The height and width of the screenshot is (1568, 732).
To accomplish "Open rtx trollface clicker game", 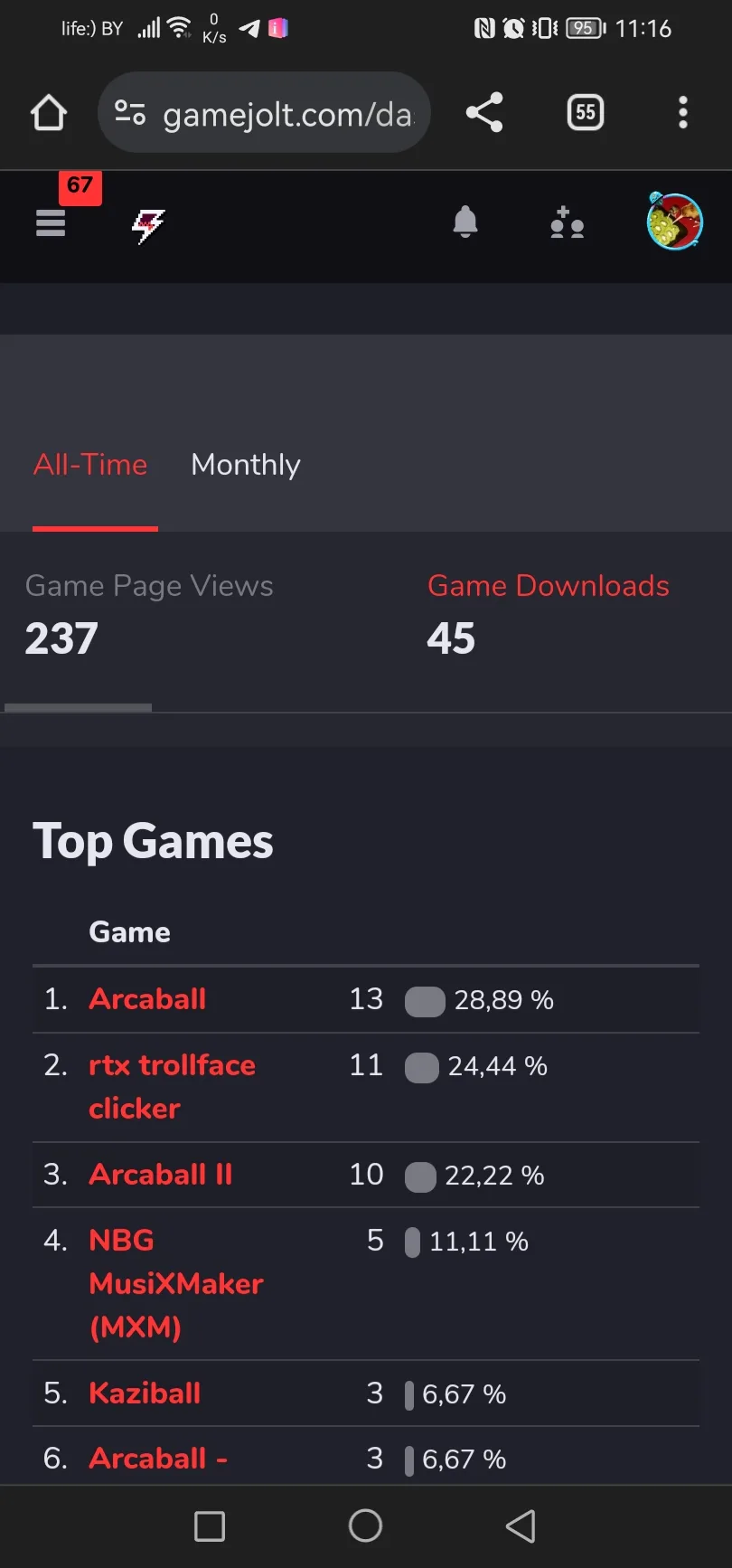I will tap(172, 1086).
